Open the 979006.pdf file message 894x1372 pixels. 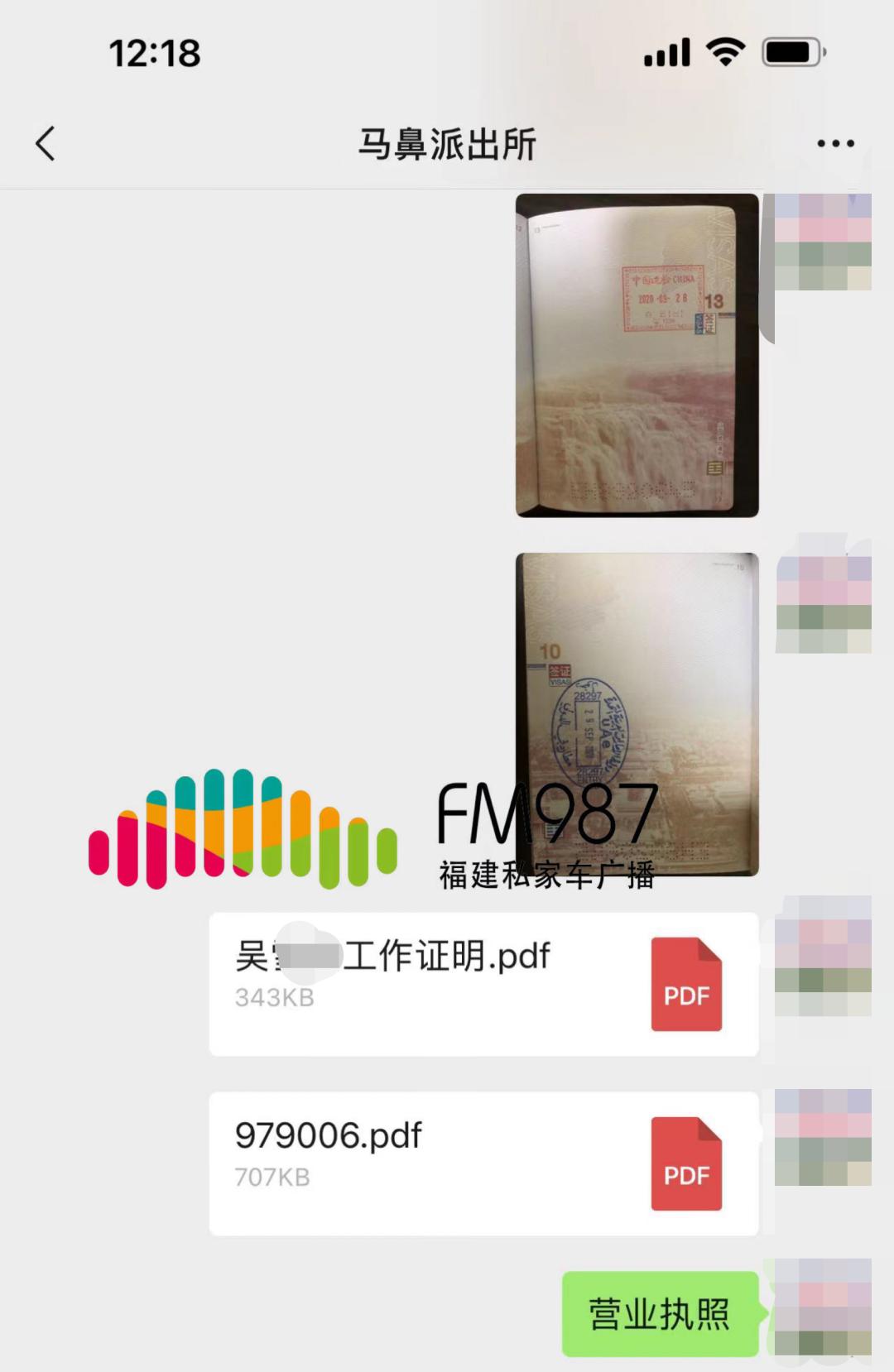[x=483, y=1163]
